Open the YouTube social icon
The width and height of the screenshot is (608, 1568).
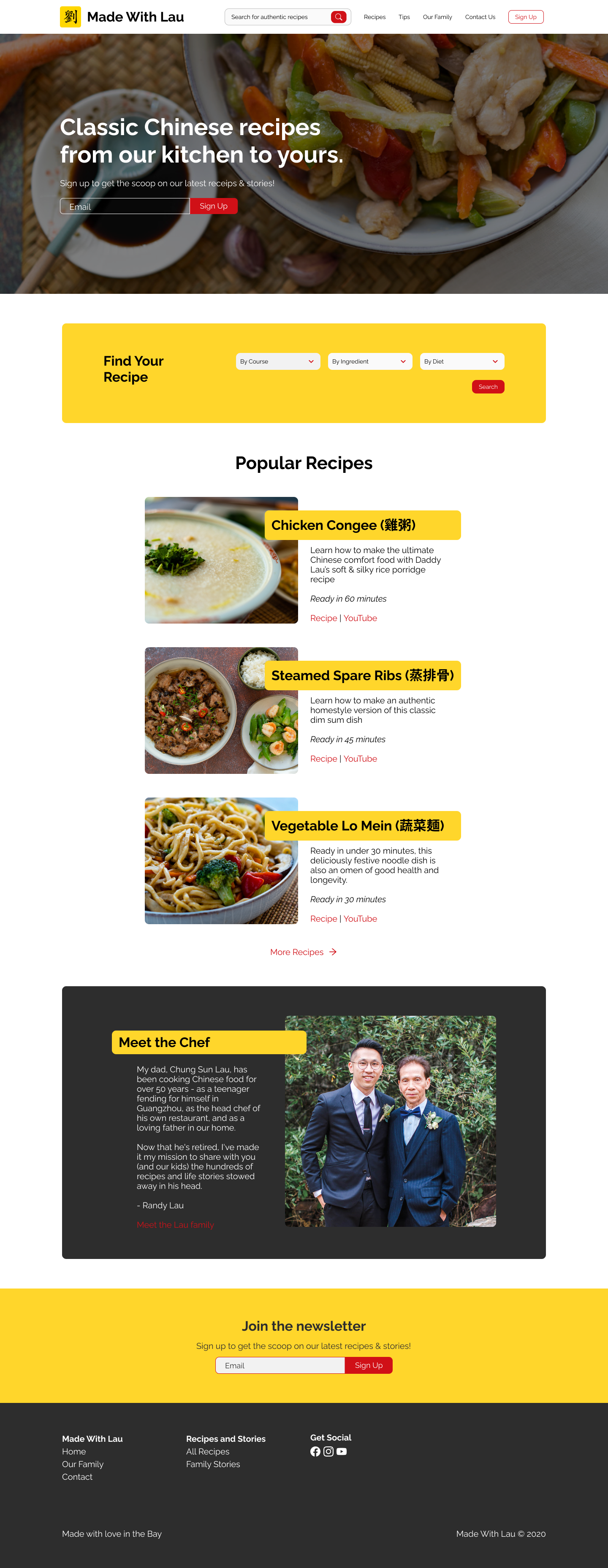tap(342, 1452)
